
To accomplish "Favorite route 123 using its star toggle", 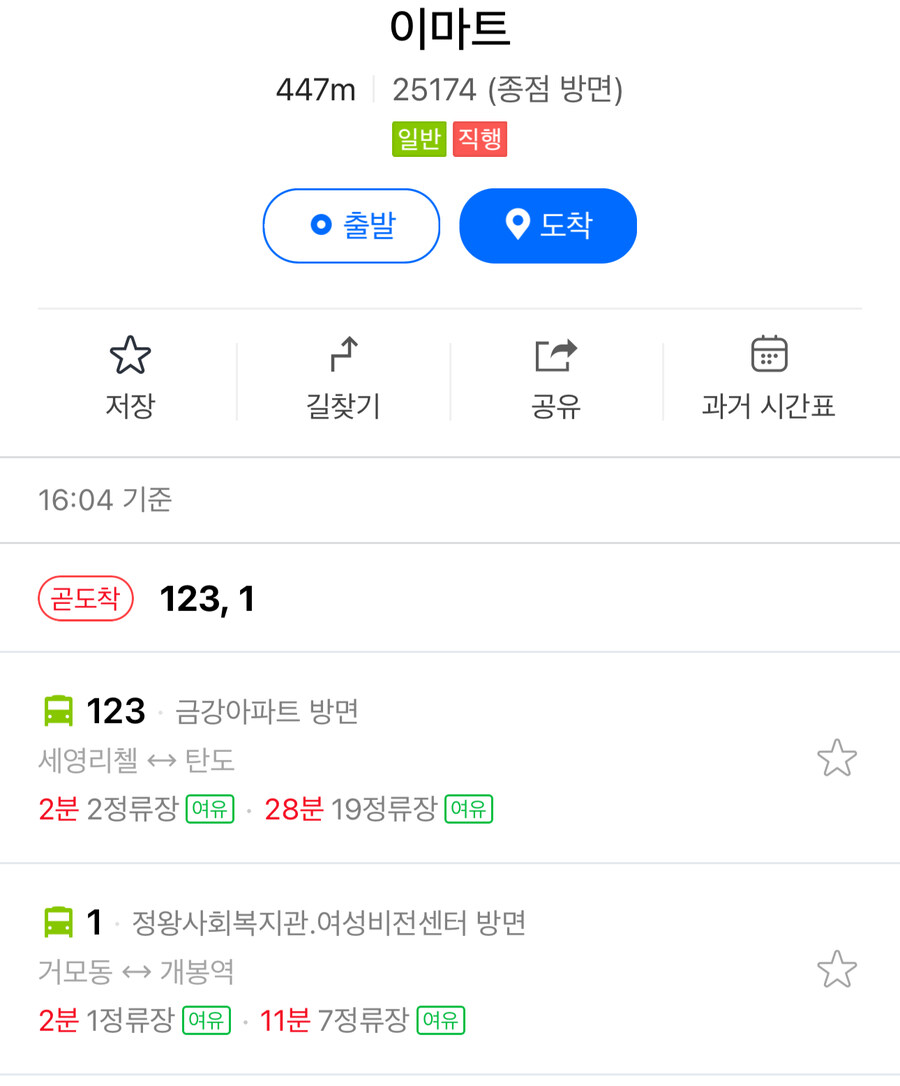I will tap(837, 758).
